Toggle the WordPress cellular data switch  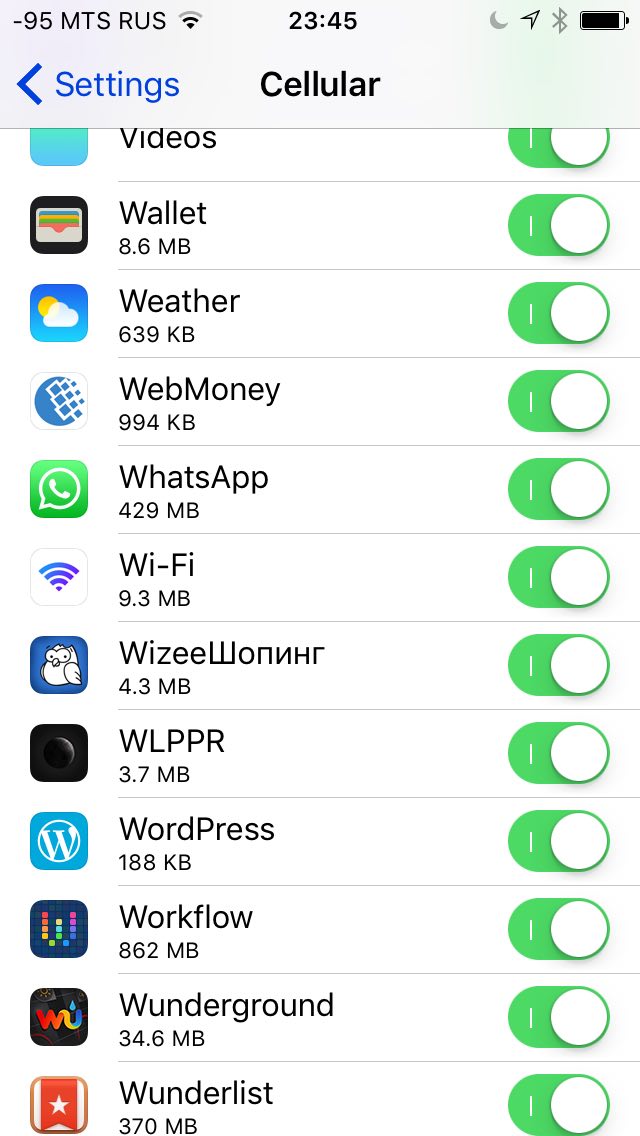[x=559, y=841]
